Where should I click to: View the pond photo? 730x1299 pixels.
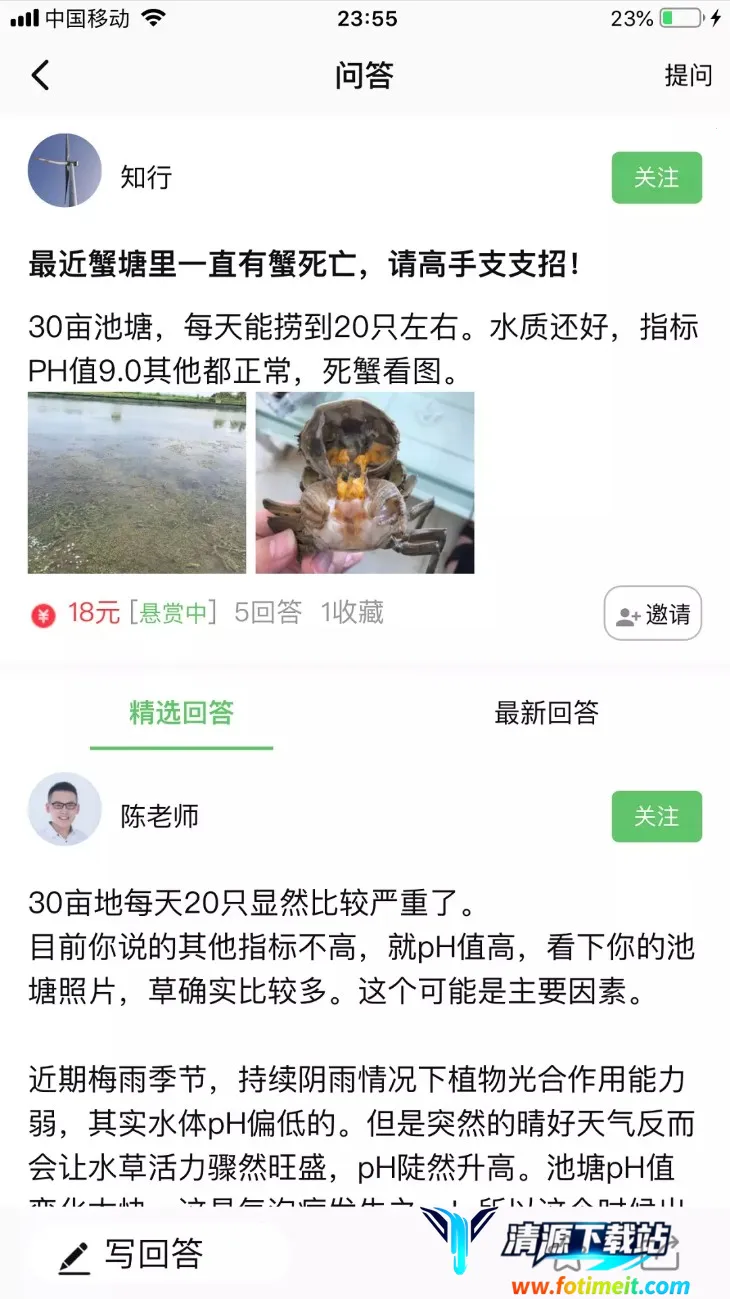click(x=137, y=483)
